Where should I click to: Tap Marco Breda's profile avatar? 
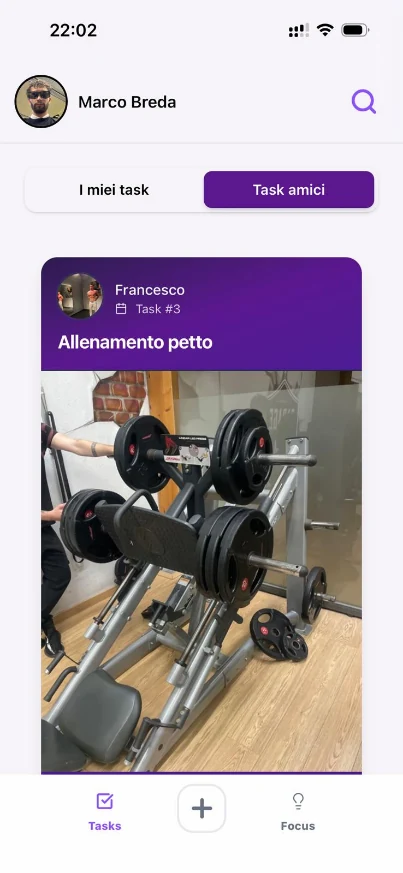[41, 101]
